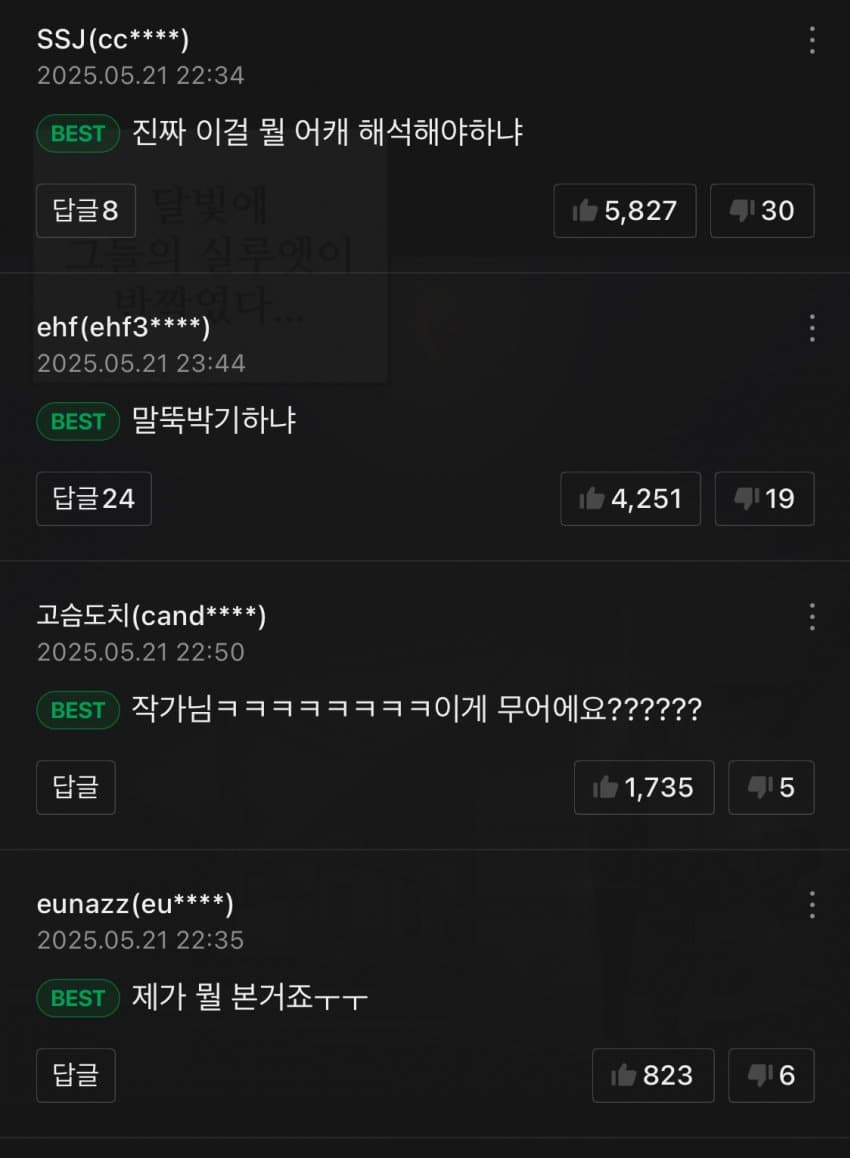The width and height of the screenshot is (850, 1158).
Task: Open the overflow menu on ehf's comment
Action: coord(811,328)
